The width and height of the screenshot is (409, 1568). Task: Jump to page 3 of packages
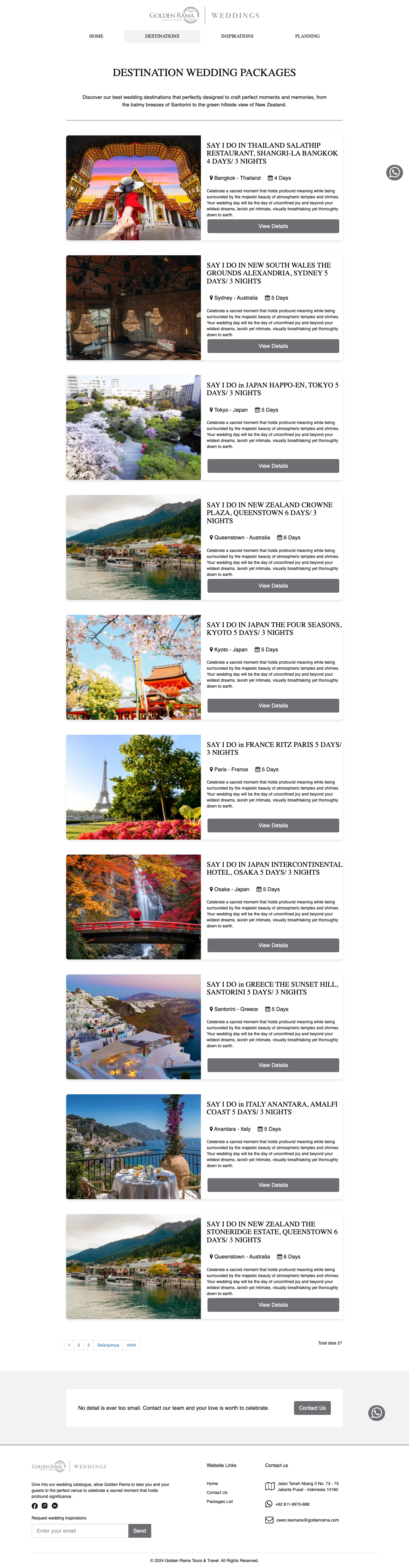coord(88,1345)
